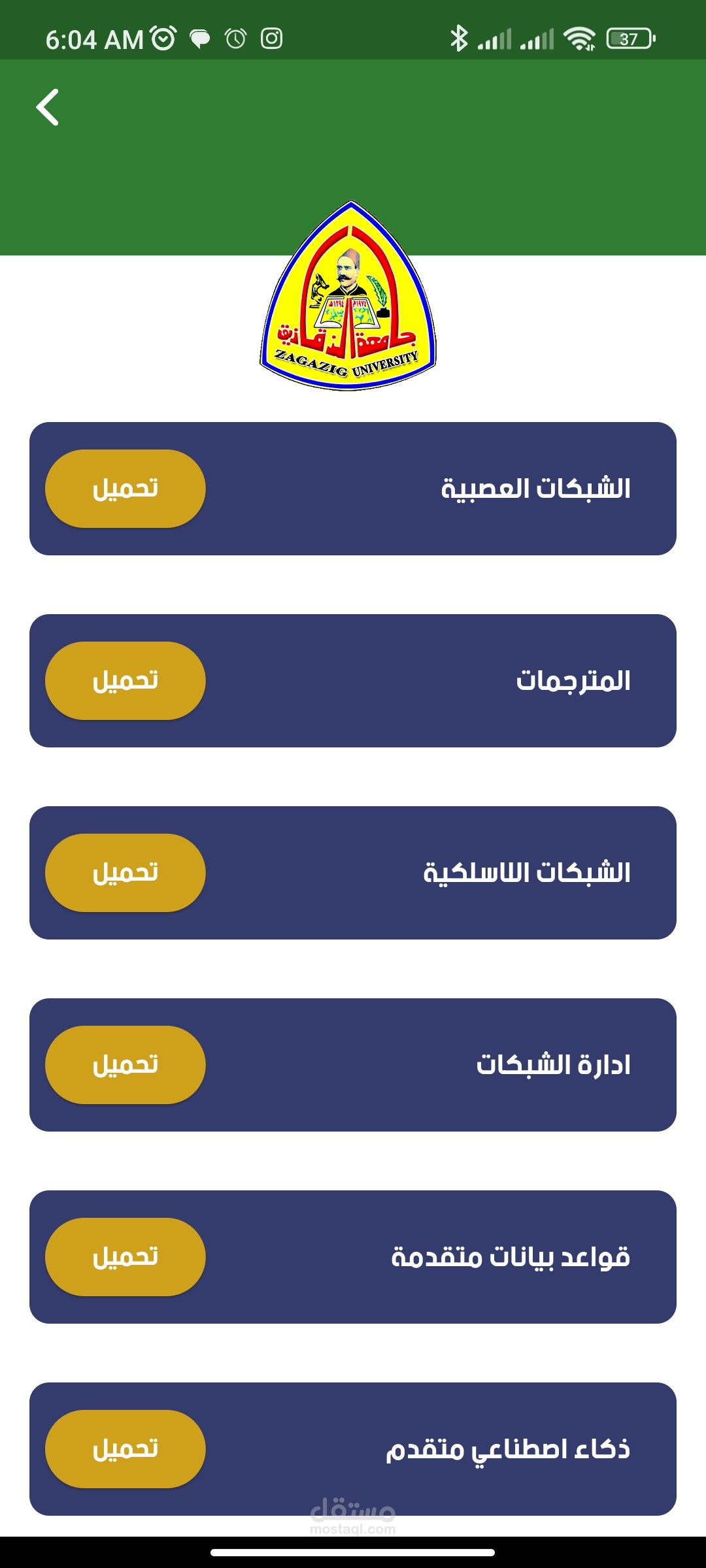The image size is (706, 1568).
Task: Go back using the top arrow
Action: (47, 107)
